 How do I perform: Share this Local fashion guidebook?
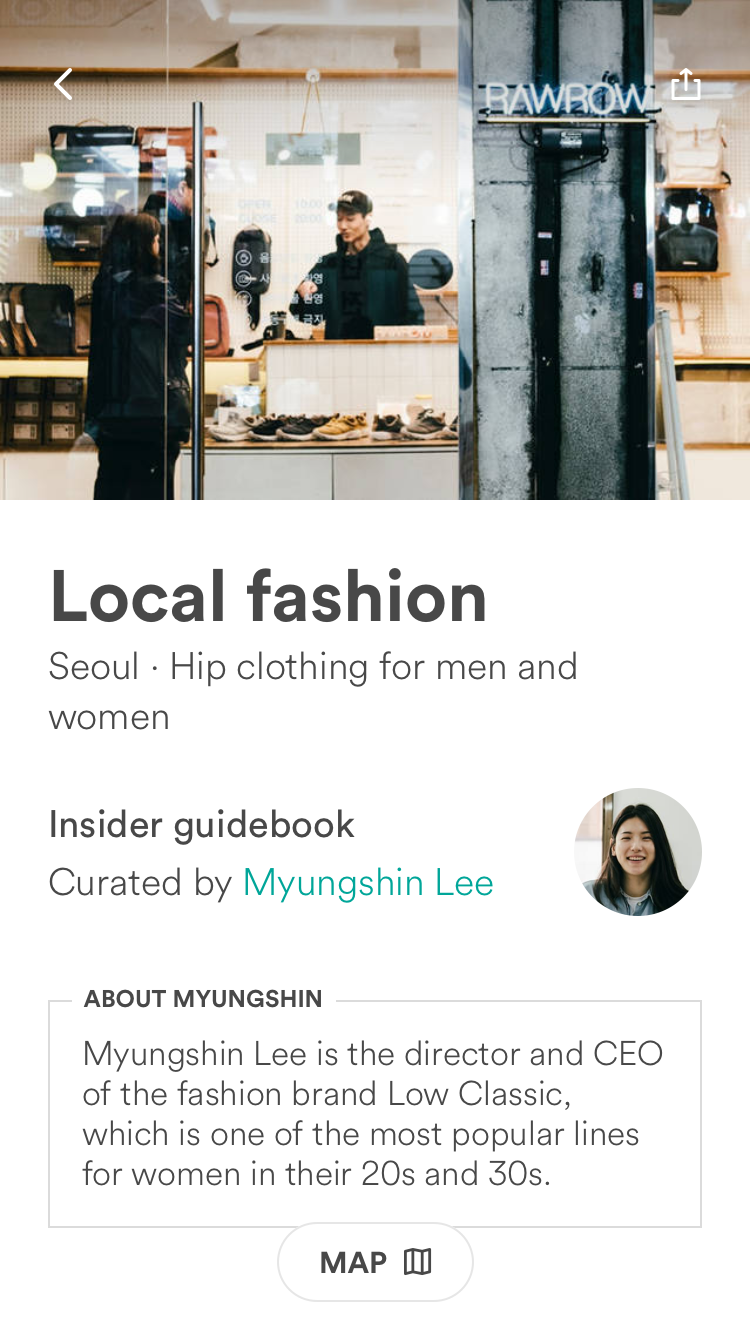(x=685, y=84)
